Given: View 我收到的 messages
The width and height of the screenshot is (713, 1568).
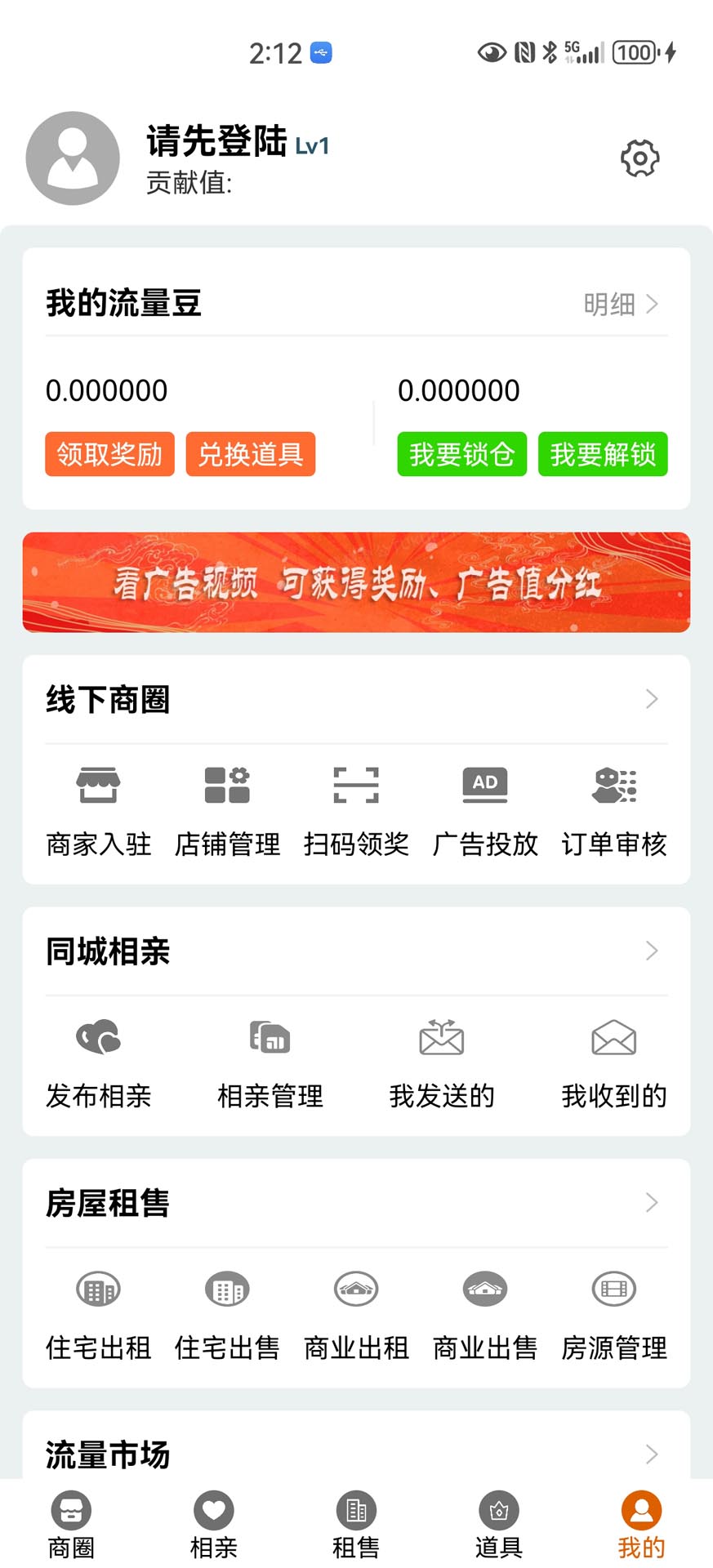Looking at the screenshot, I should pyautogui.click(x=614, y=1061).
